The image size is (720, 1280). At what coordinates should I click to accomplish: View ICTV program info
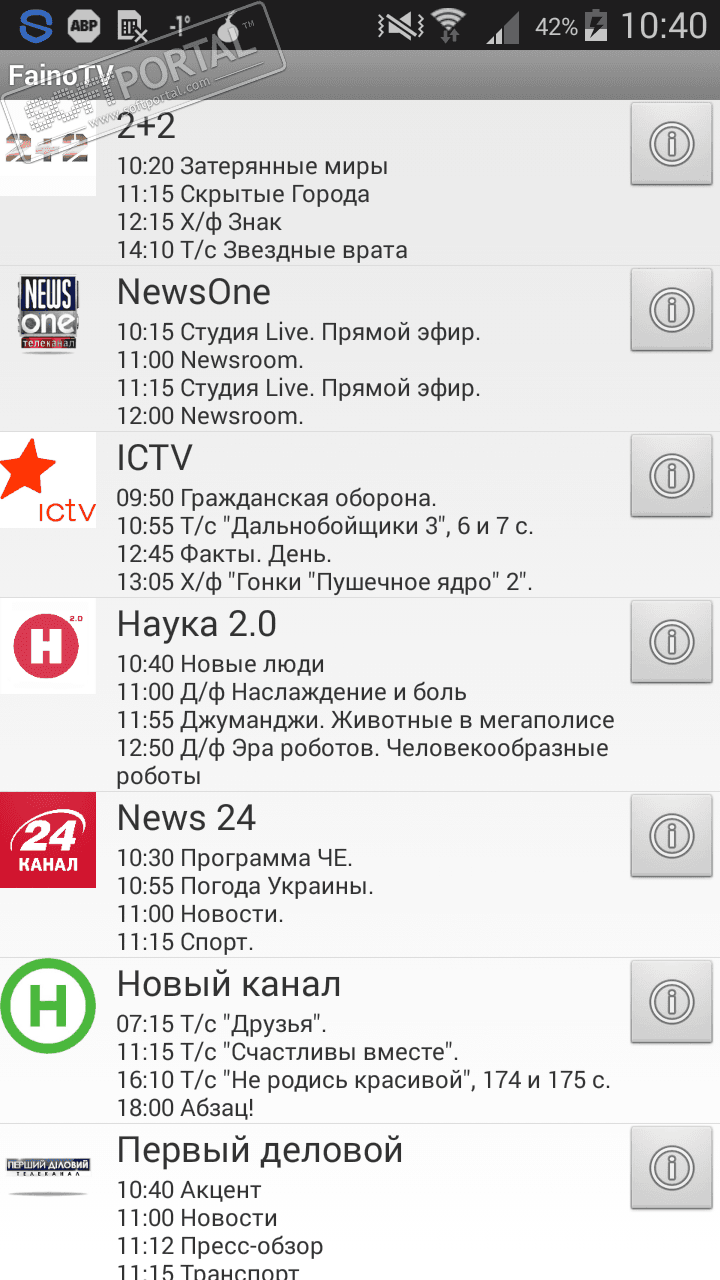(x=671, y=476)
